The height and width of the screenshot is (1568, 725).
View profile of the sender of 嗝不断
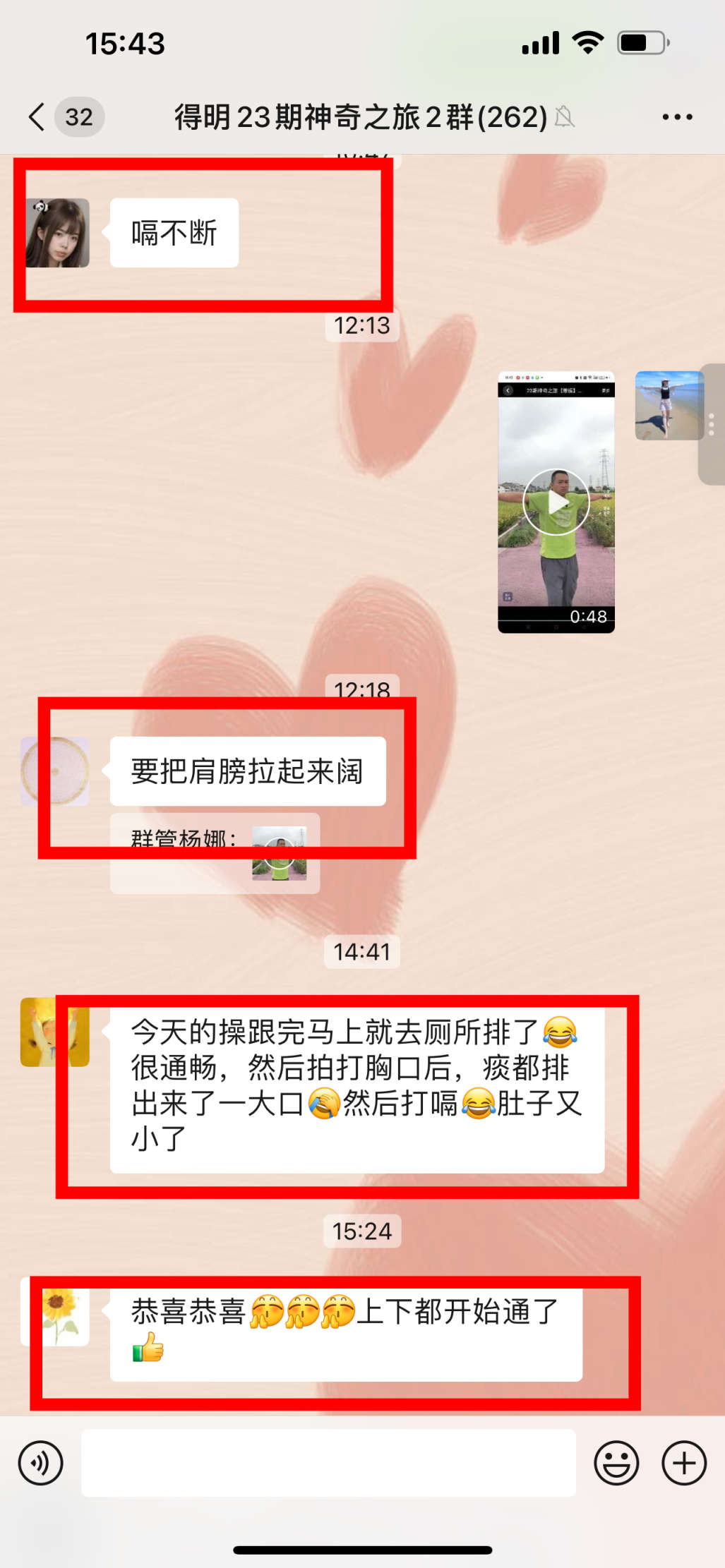point(58,233)
